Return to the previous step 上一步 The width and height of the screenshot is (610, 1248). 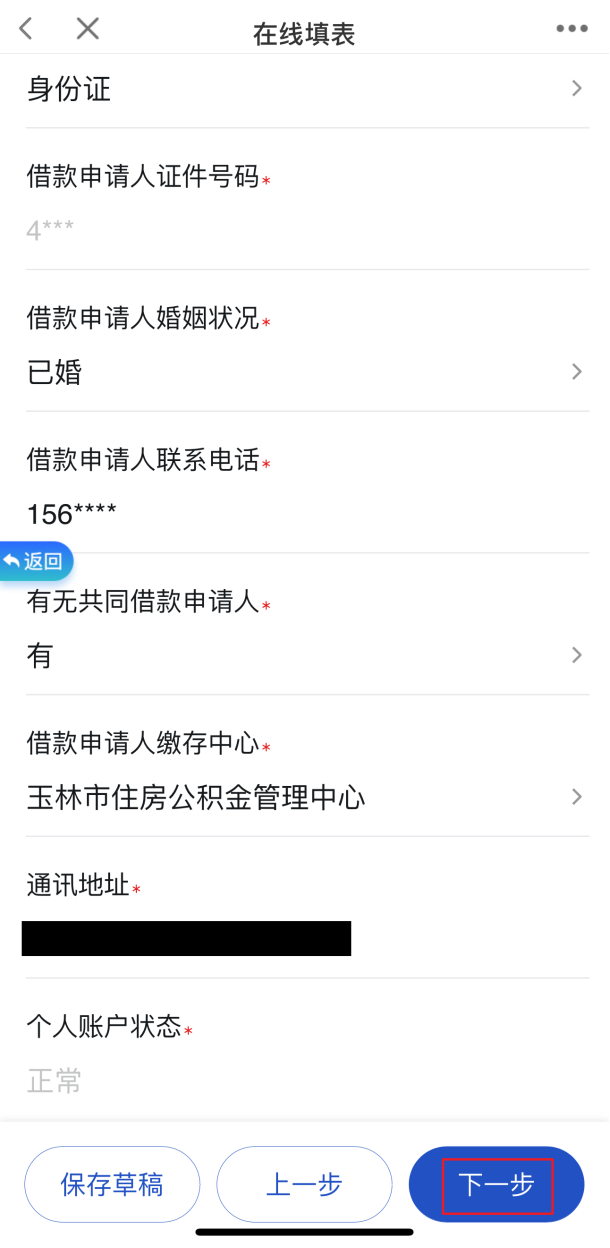304,1185
